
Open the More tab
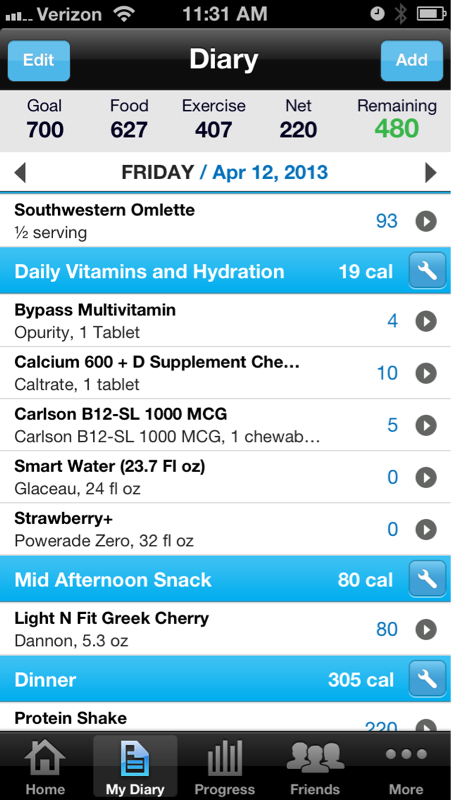(406, 767)
